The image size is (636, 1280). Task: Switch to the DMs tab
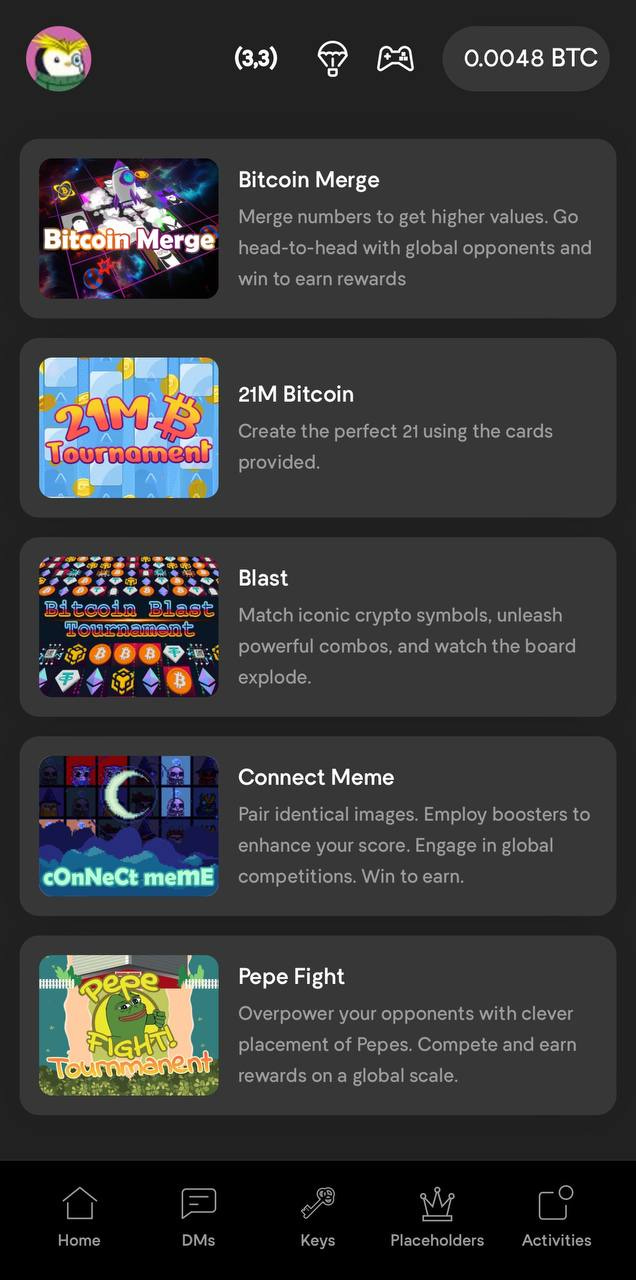tap(198, 1217)
